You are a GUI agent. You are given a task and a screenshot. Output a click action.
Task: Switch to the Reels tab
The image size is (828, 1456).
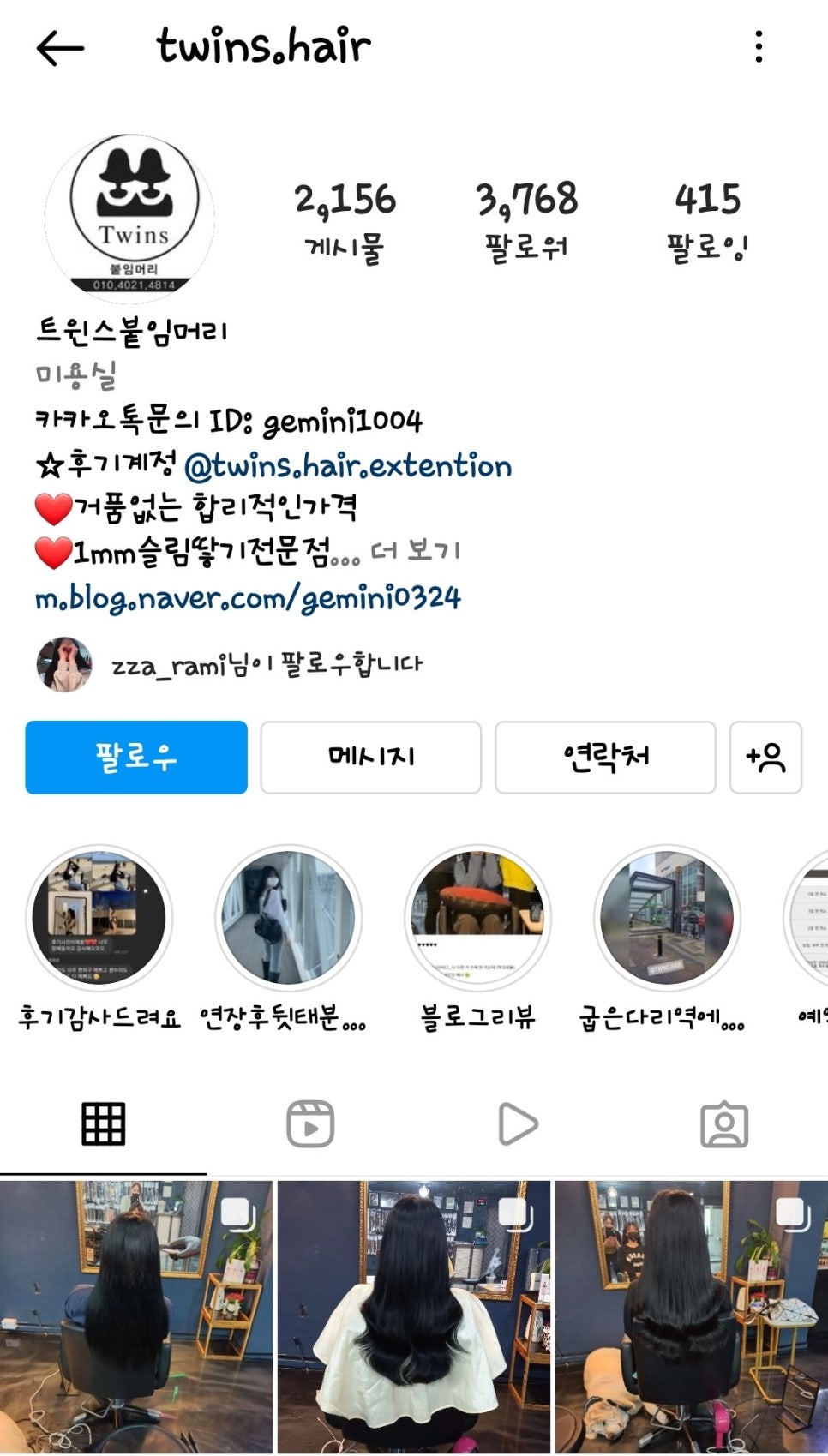coord(309,1123)
